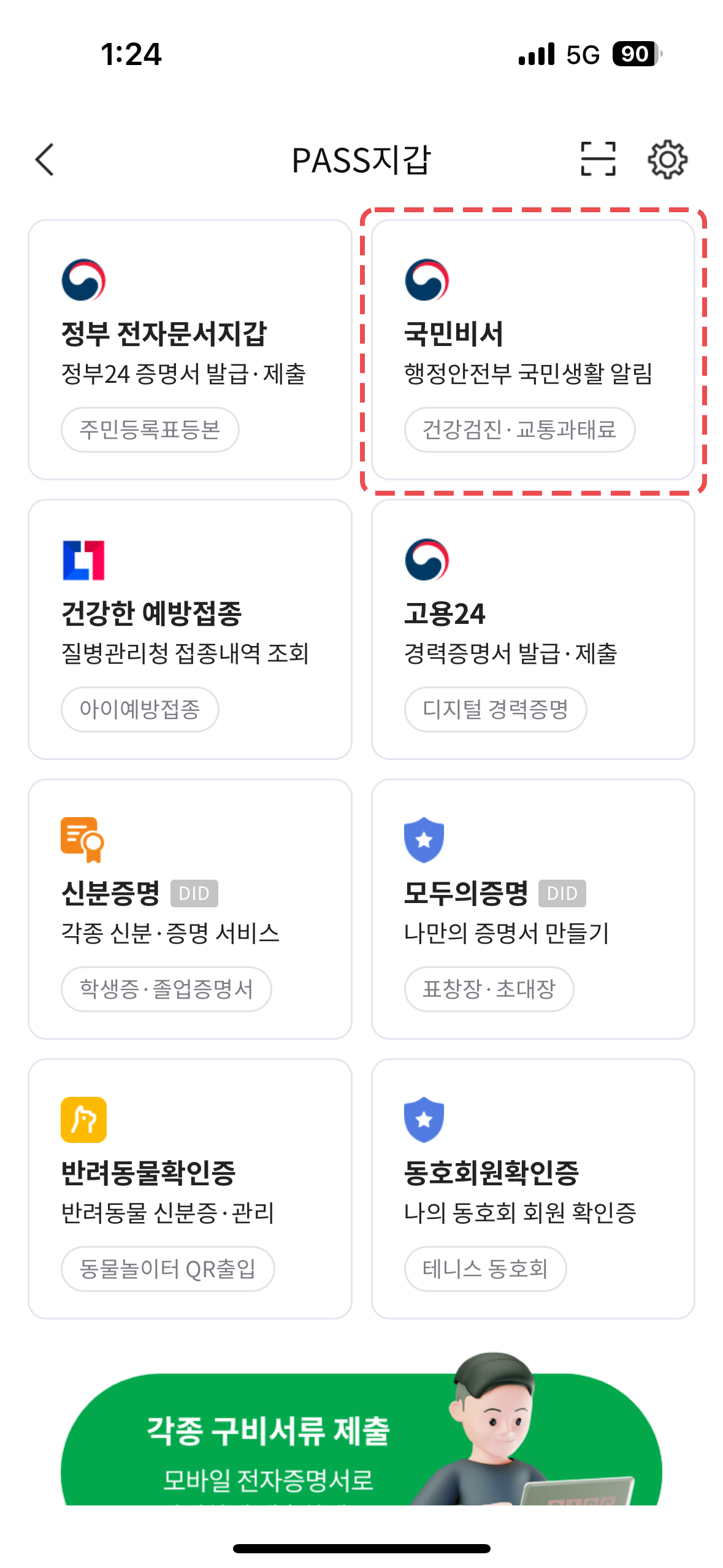Open the 모두의증명 card

533,909
